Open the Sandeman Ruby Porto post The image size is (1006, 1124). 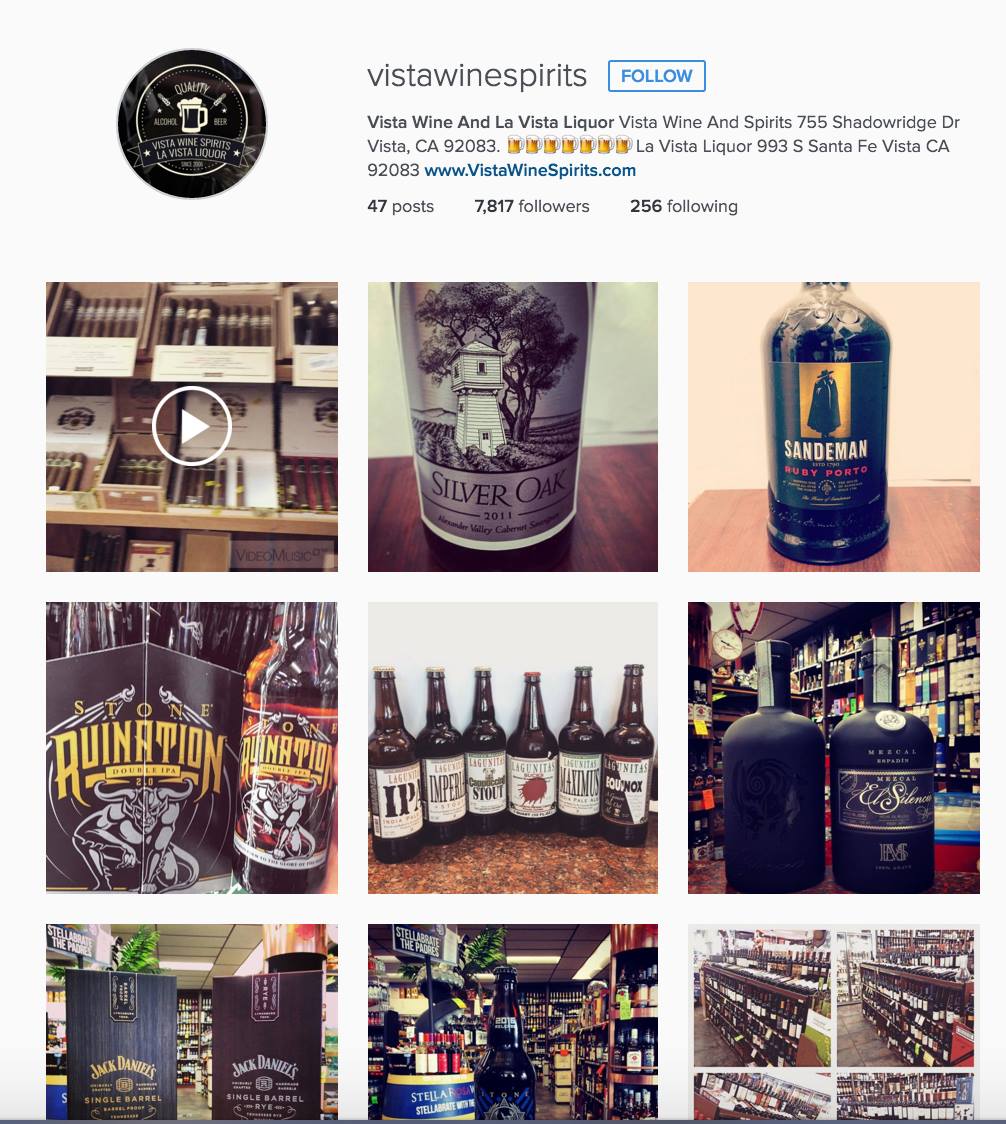tap(833, 426)
